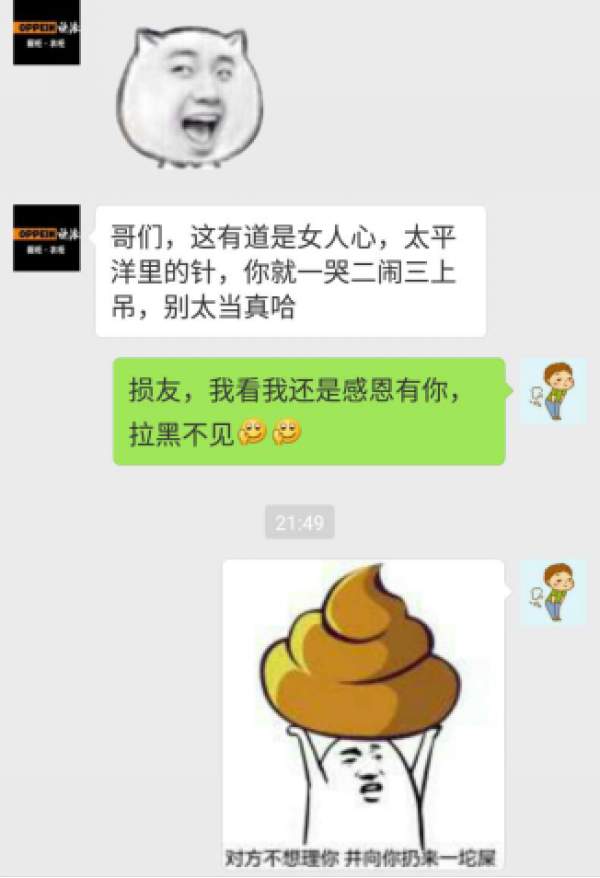This screenshot has width=600, height=878.
Task: View the poop meme sticker image
Action: pyautogui.click(x=362, y=714)
